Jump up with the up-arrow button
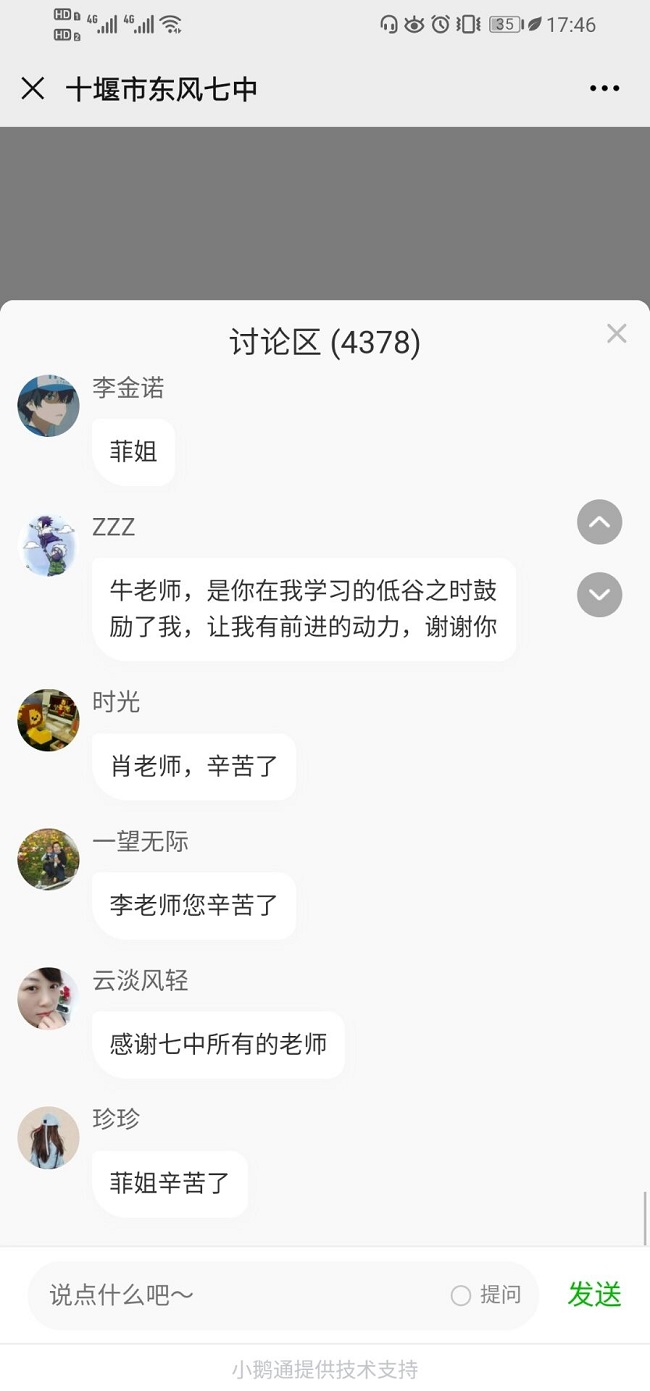650x1391 pixels. (599, 522)
